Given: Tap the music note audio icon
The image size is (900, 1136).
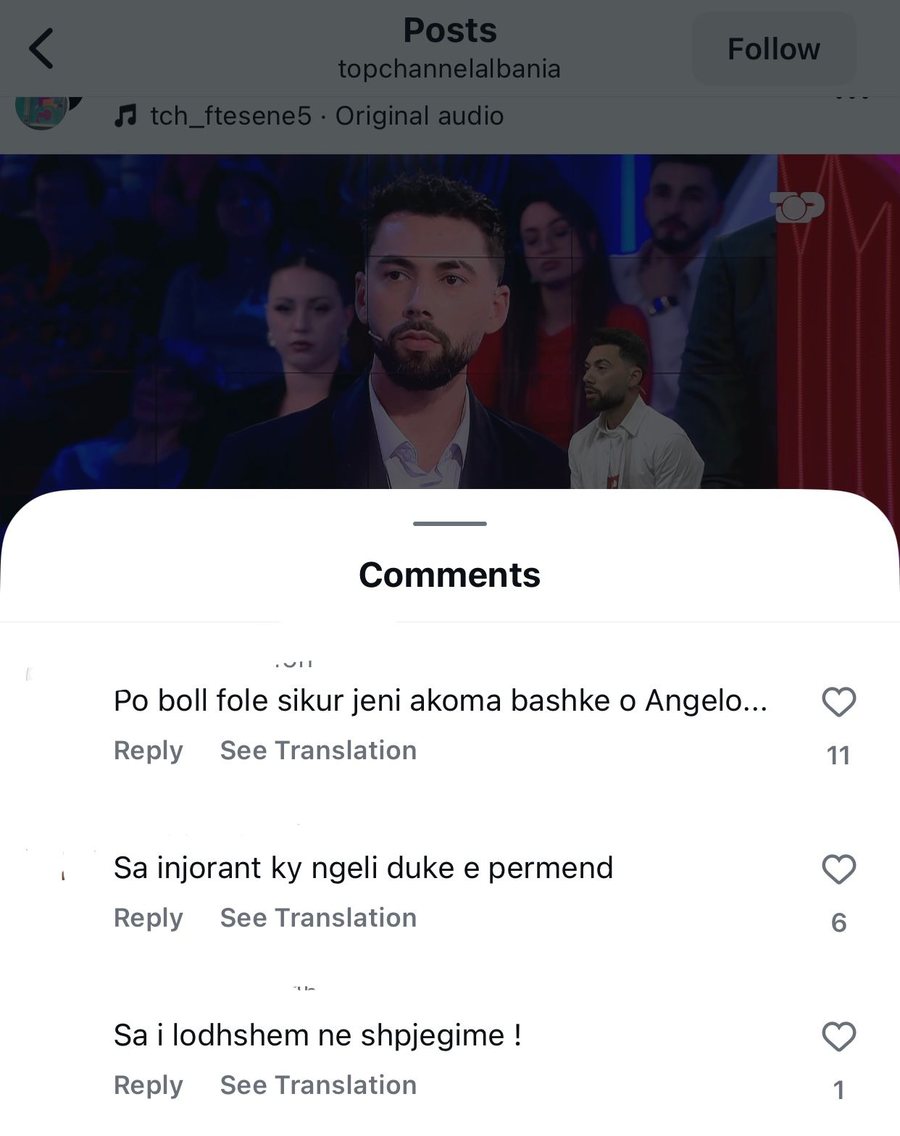Looking at the screenshot, I should 124,115.
